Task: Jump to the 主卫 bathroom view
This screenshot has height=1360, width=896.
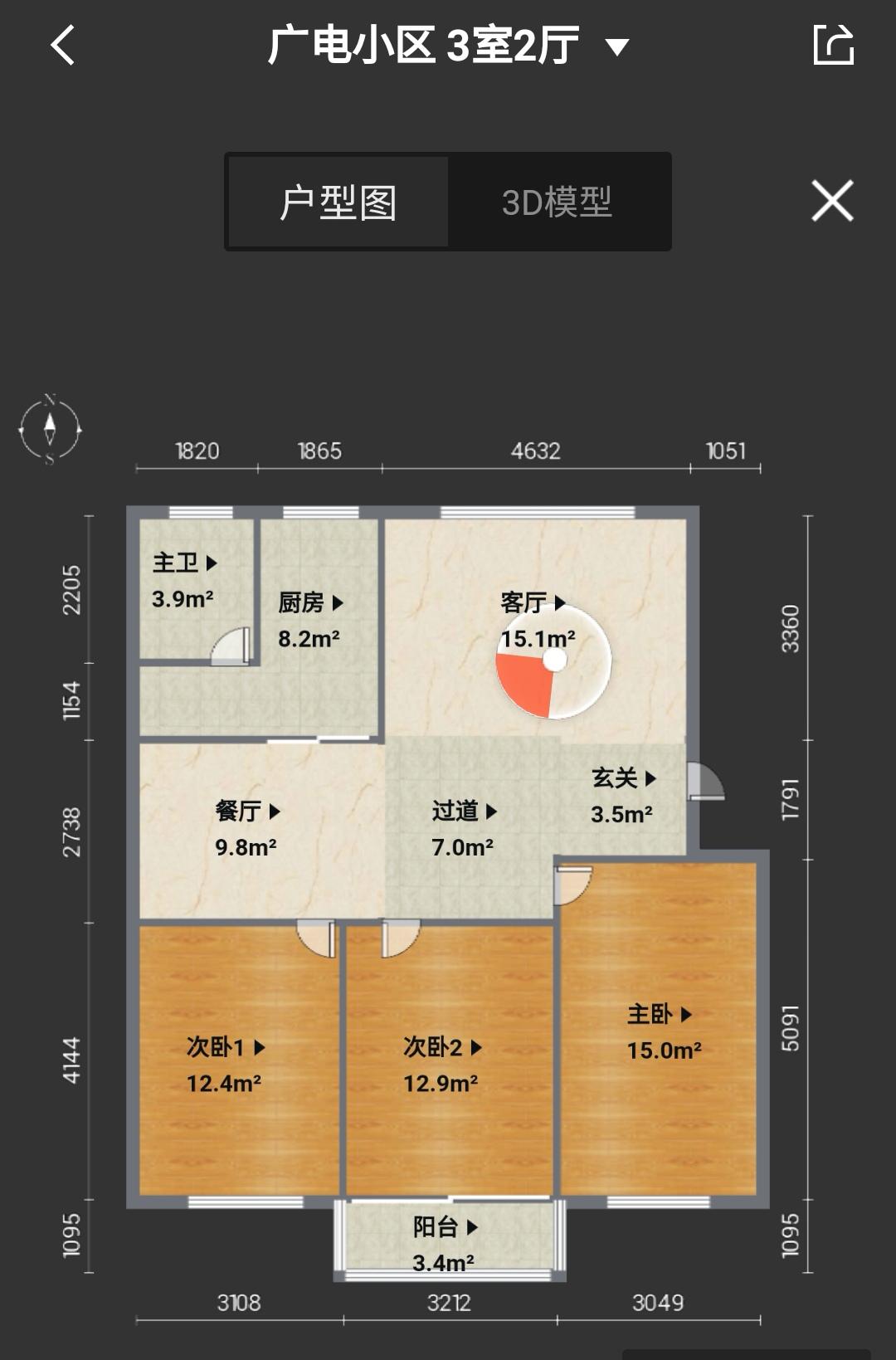Action: click(185, 563)
